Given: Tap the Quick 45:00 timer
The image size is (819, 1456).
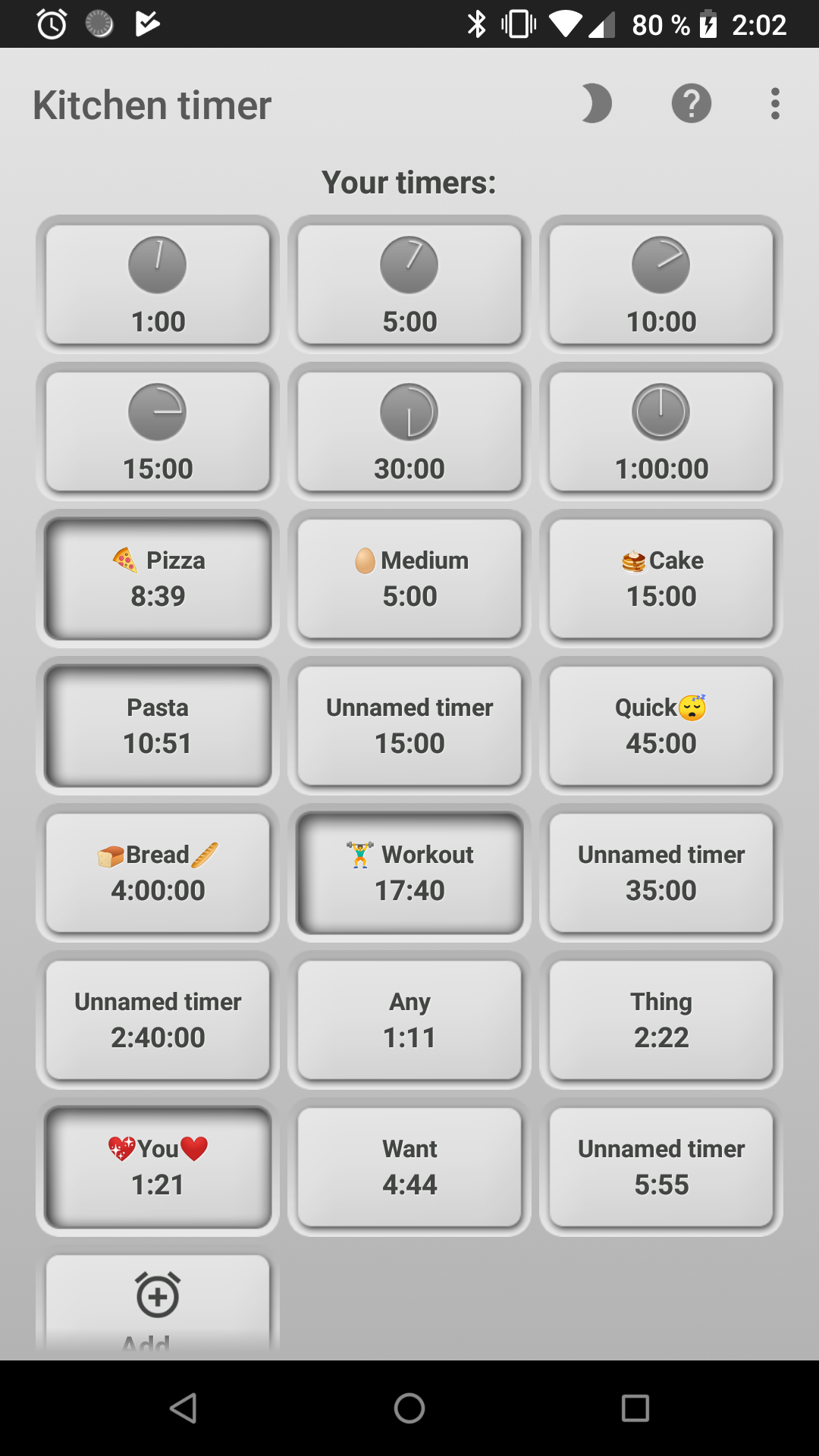Looking at the screenshot, I should [661, 725].
